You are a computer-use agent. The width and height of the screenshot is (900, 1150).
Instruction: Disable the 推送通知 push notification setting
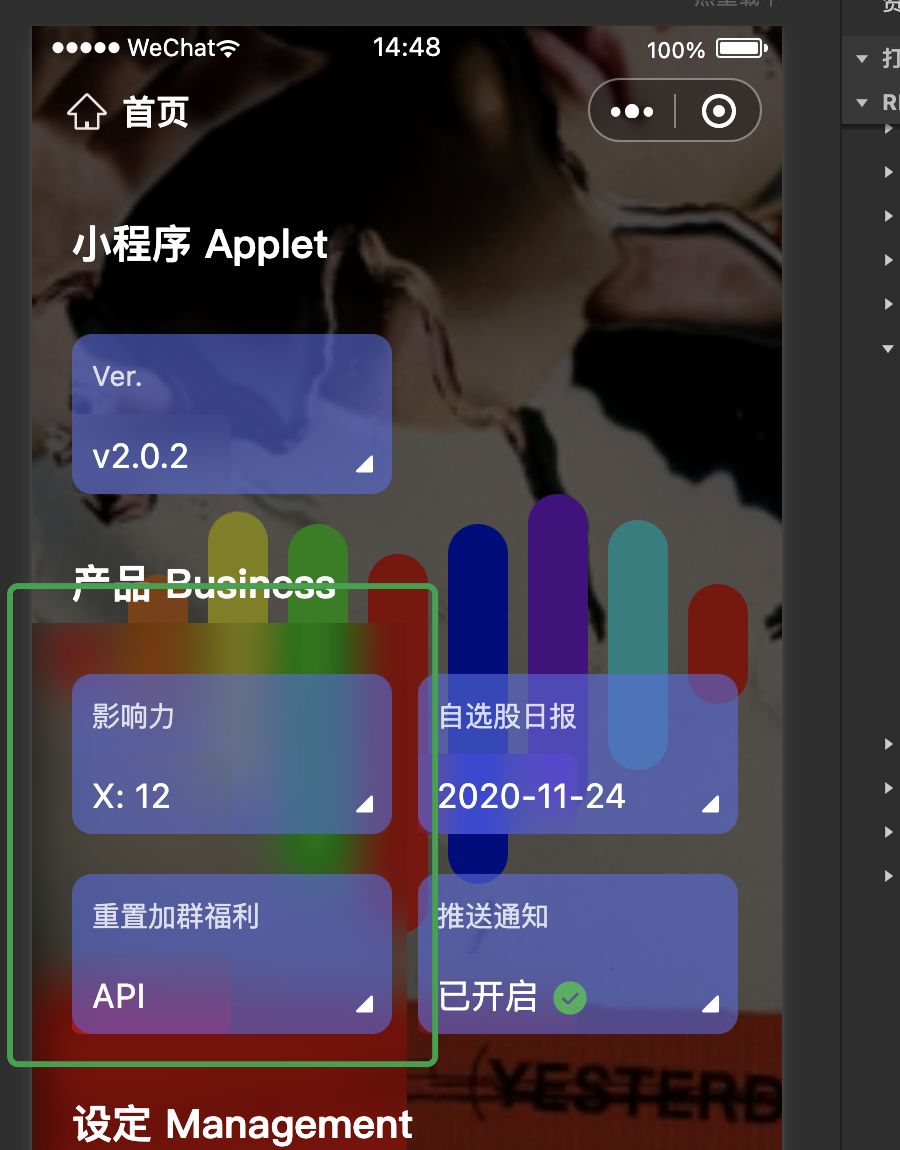578,953
